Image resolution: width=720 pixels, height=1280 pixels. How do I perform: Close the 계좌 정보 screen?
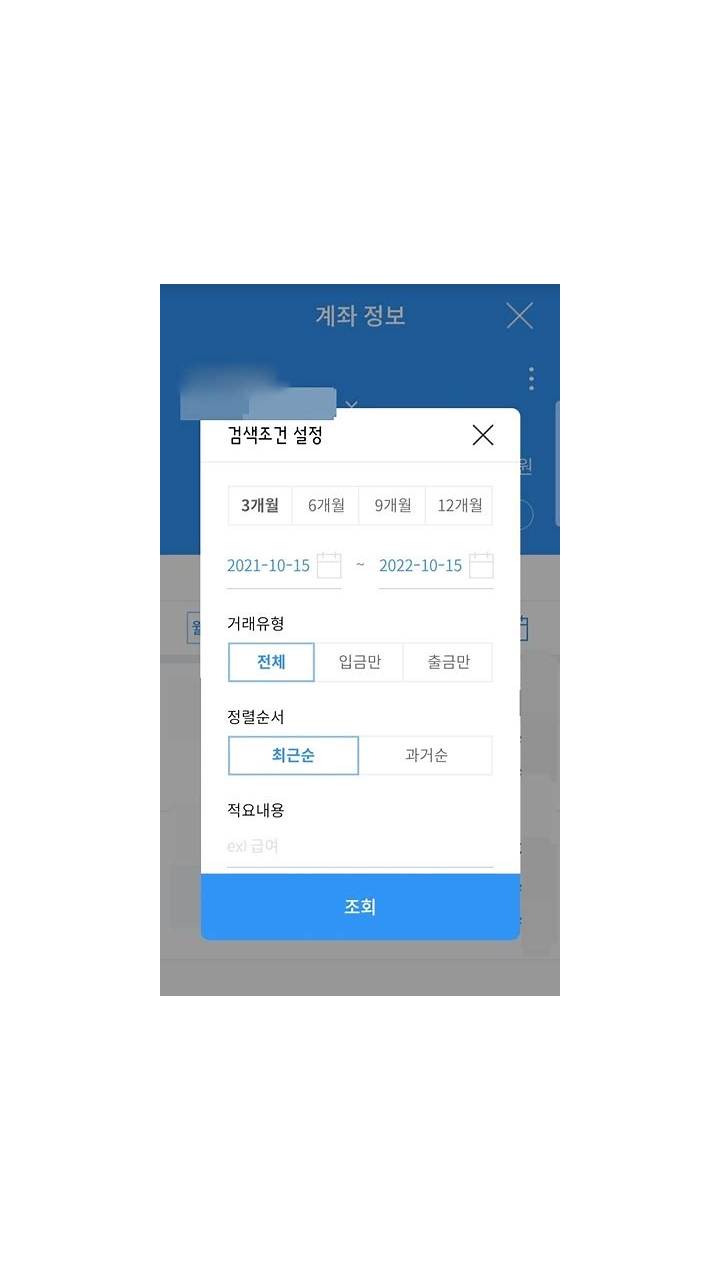coord(520,316)
